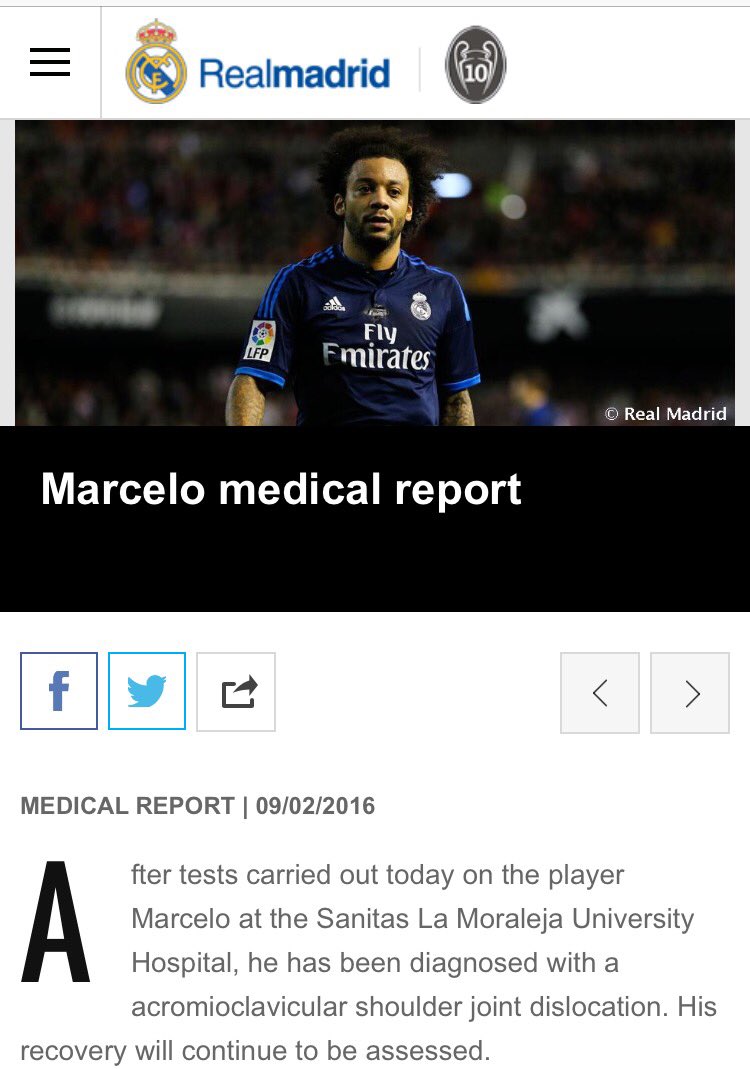Go to the next article
Image resolution: width=750 pixels, height=1069 pixels.
point(690,693)
